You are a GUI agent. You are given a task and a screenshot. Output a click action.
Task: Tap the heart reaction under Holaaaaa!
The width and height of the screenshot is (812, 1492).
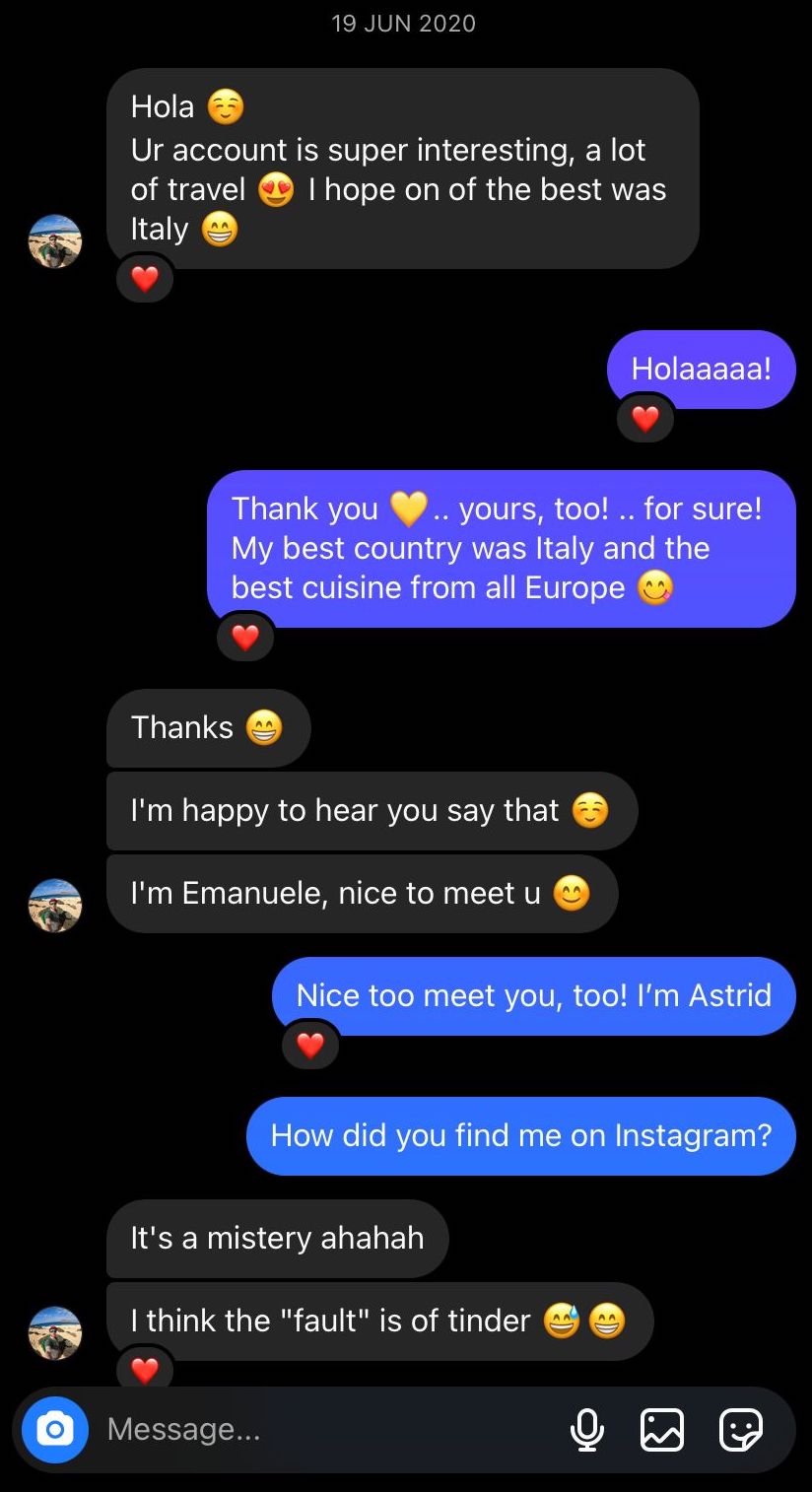[645, 420]
